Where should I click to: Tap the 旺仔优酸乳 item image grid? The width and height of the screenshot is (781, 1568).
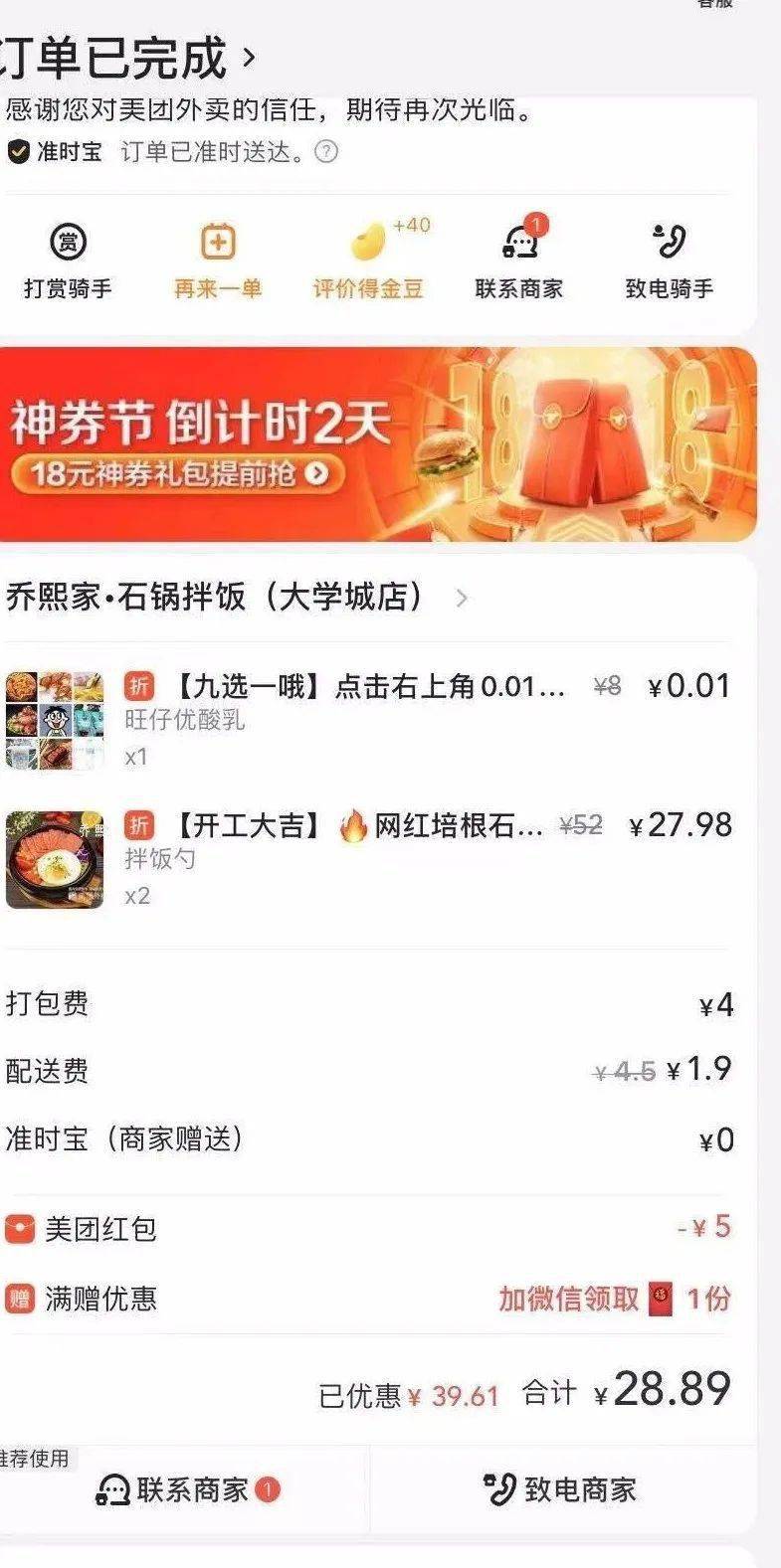[x=57, y=711]
